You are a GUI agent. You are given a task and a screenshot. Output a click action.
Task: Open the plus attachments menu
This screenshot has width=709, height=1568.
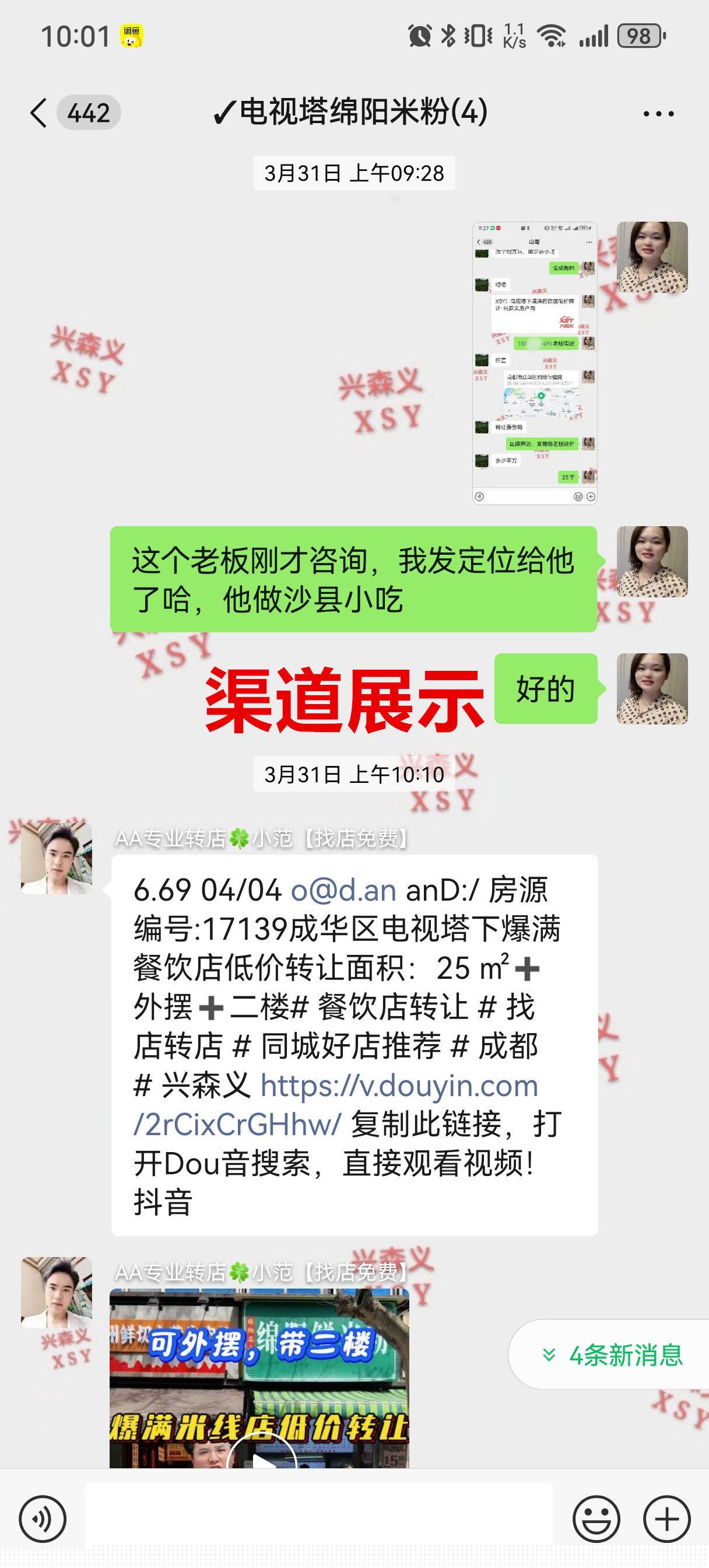tap(666, 1518)
